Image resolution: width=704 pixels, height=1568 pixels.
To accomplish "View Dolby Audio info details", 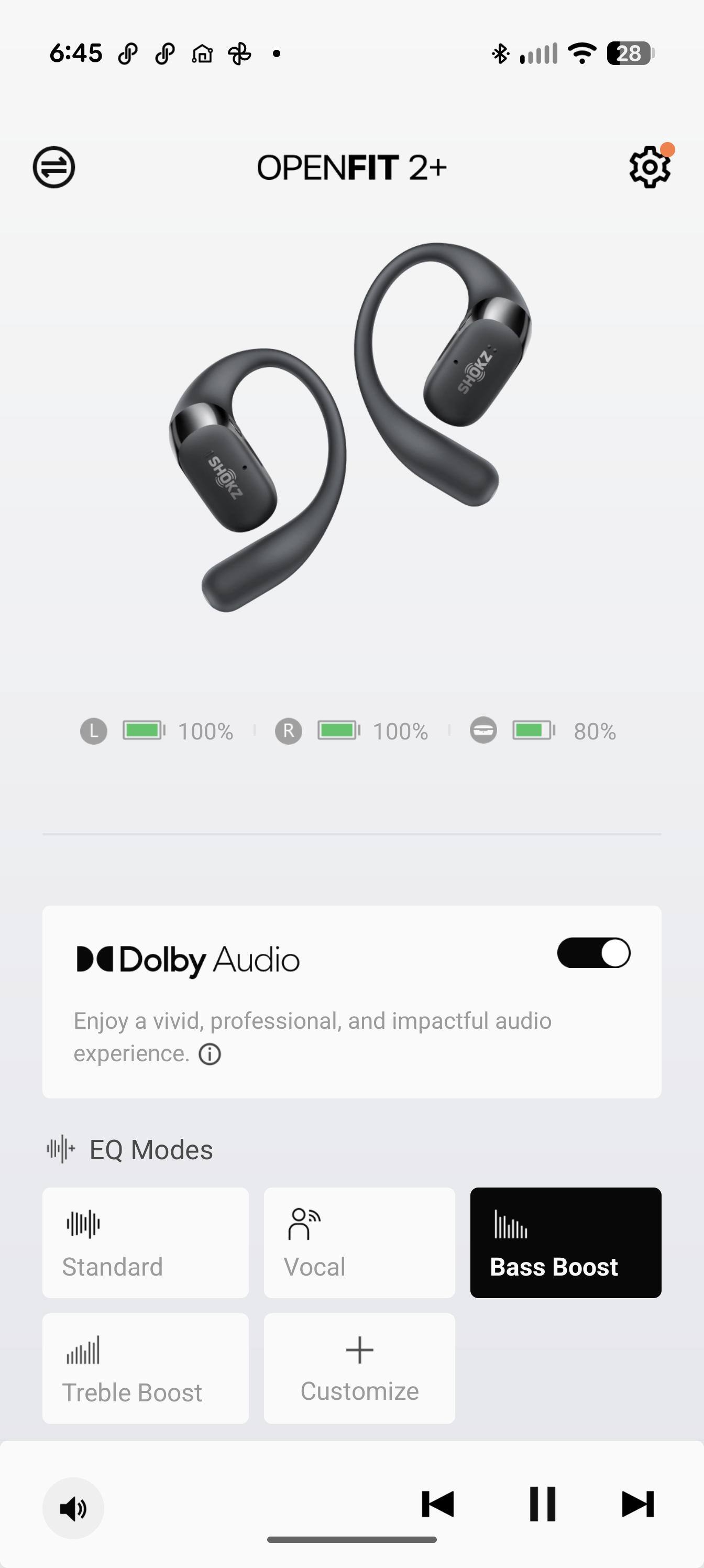I will click(210, 1054).
